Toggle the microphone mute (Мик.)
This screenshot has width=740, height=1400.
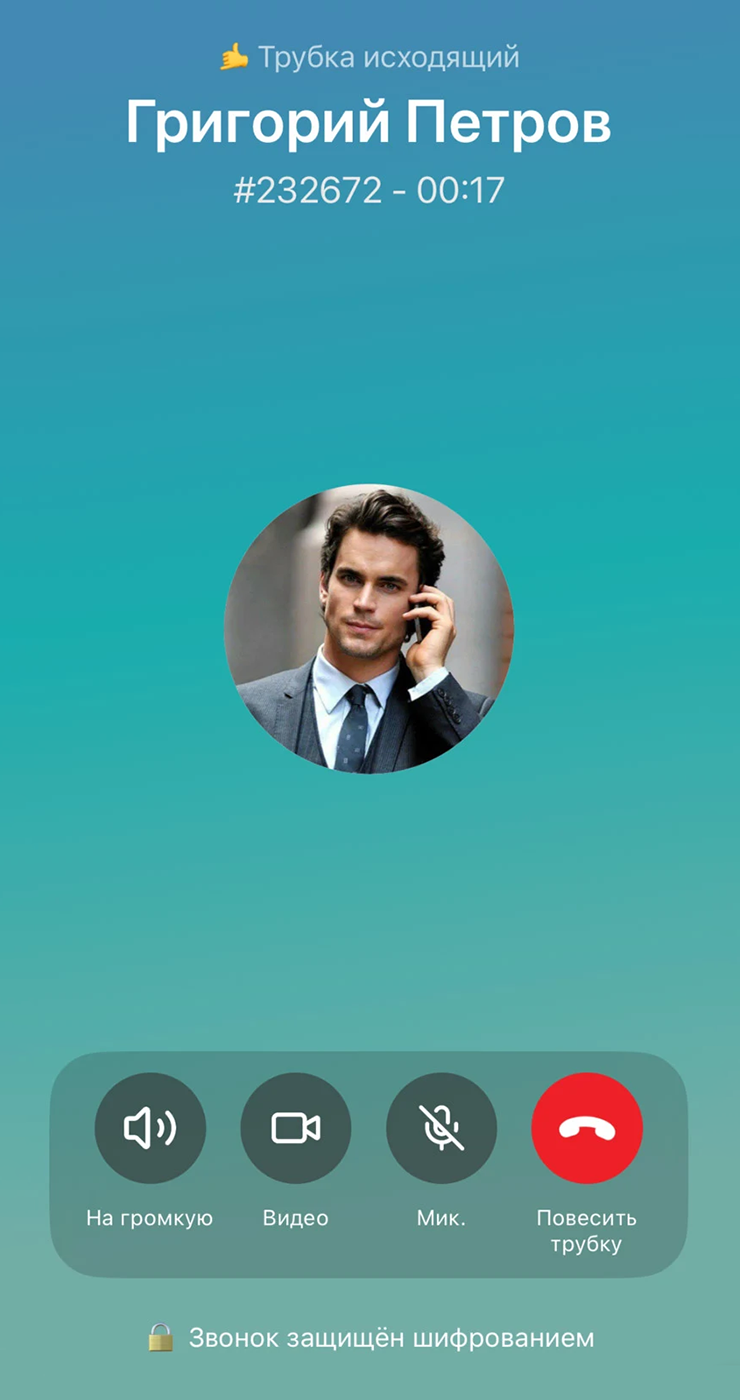pos(441,1128)
